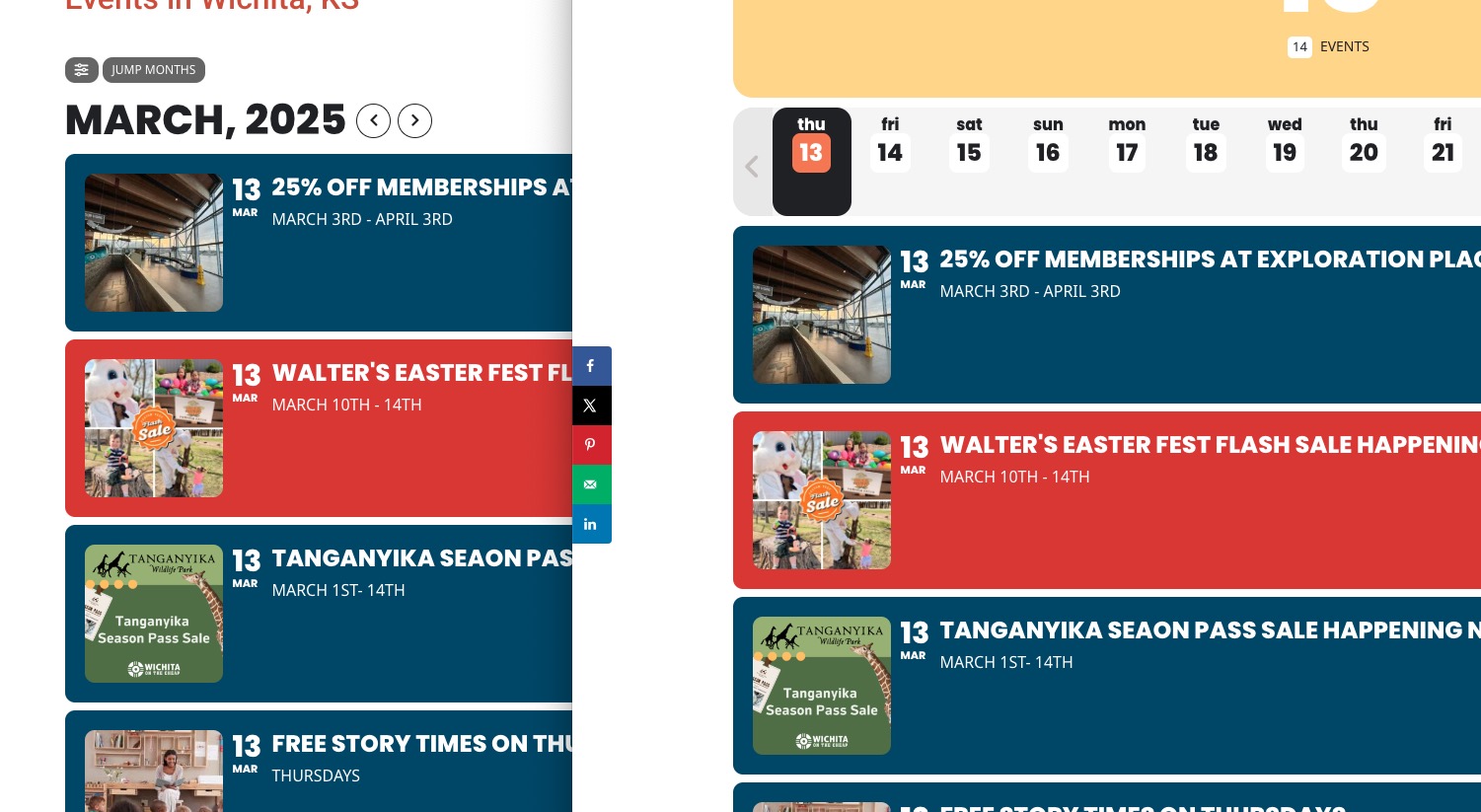This screenshot has height=812, width=1481.
Task: Pin this page on Pinterest
Action: (591, 445)
